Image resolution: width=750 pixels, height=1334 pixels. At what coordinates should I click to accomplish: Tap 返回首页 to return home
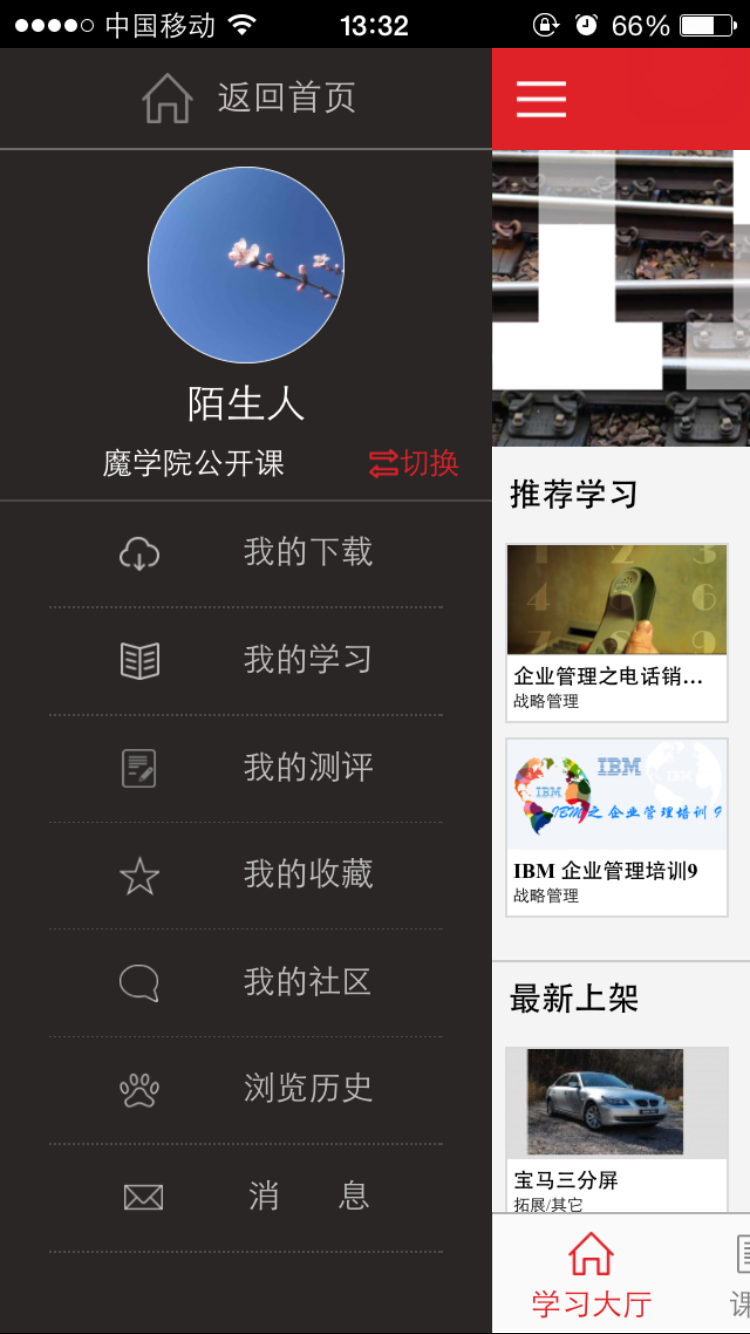[248, 98]
